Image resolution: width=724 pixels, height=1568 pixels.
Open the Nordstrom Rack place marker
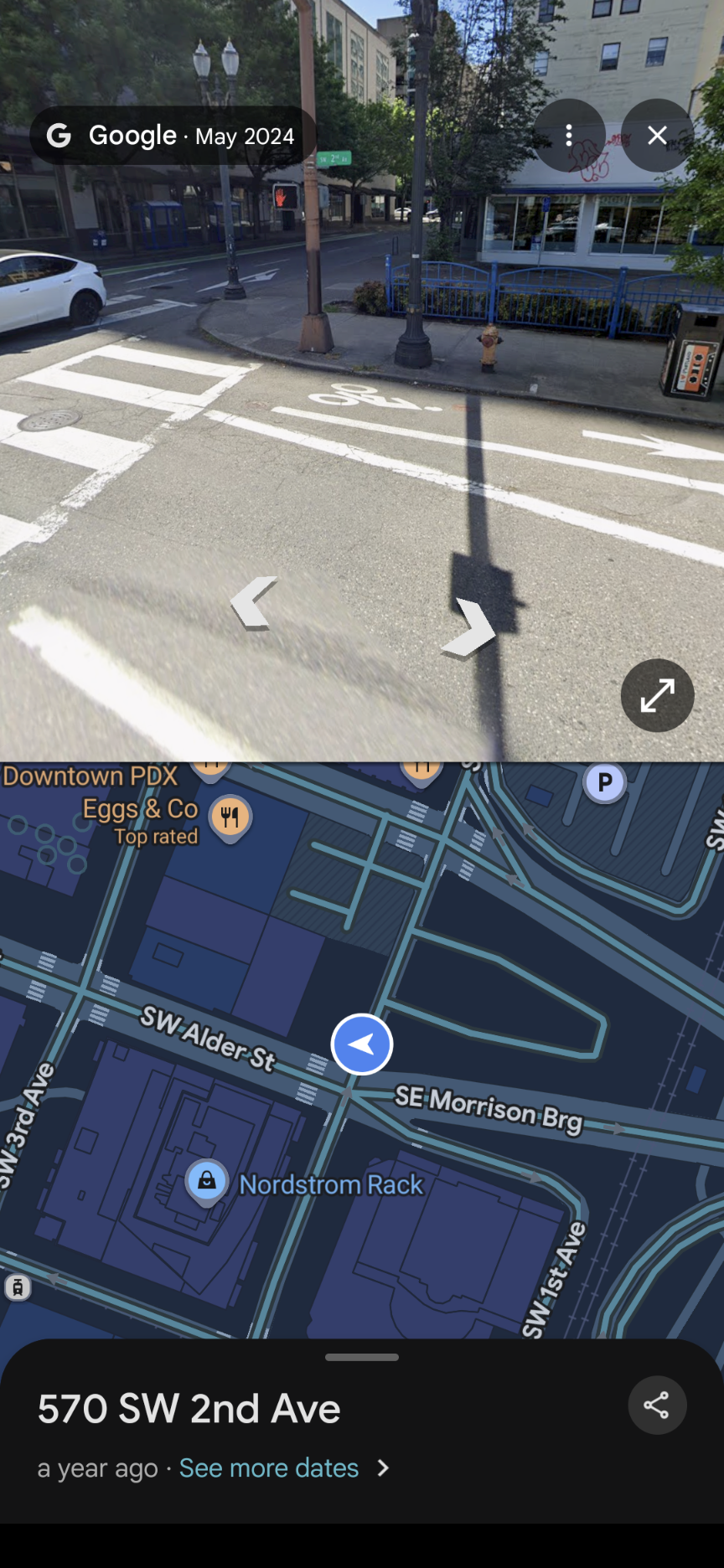coord(207,1181)
